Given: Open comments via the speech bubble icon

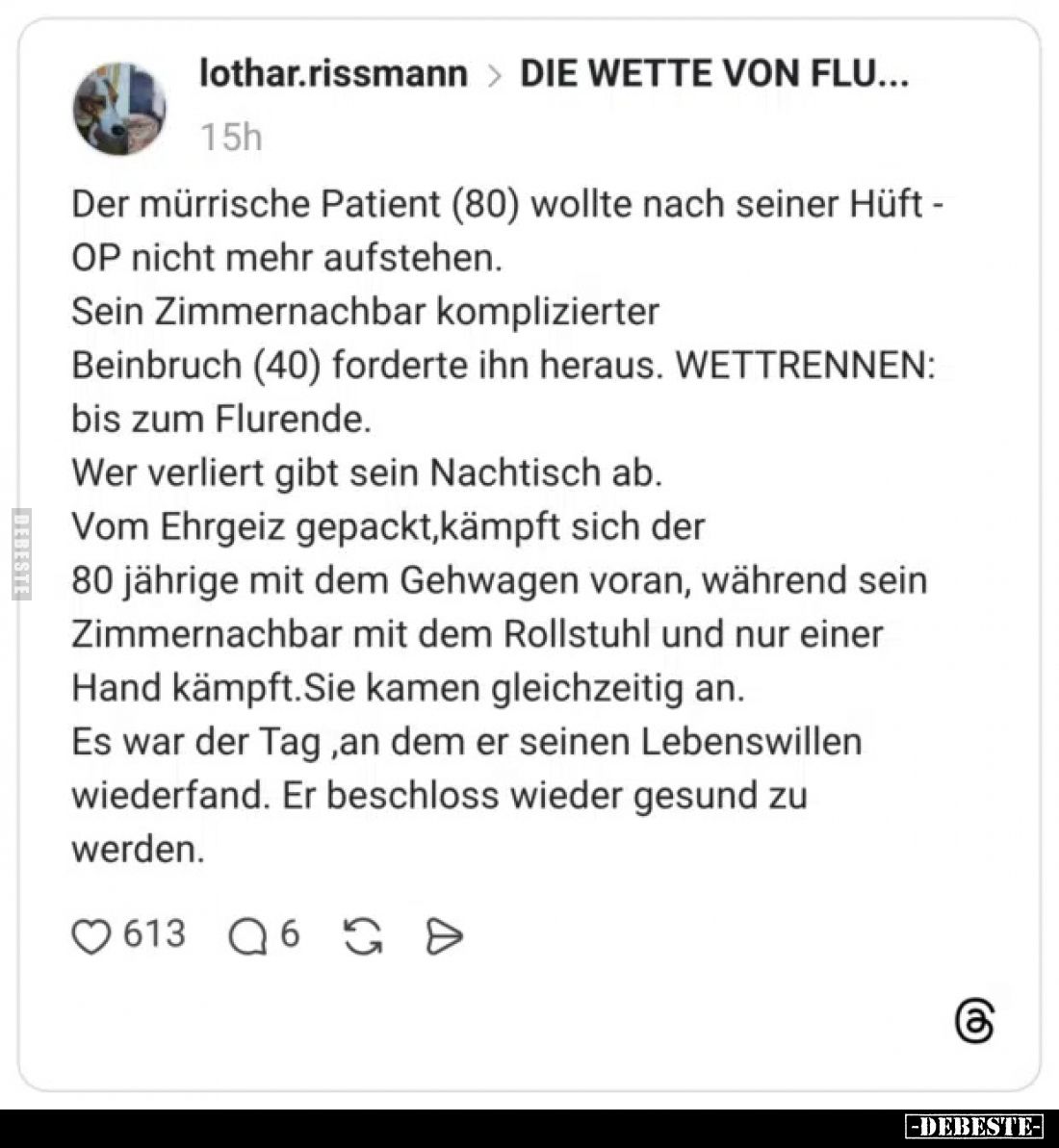Looking at the screenshot, I should click(x=247, y=933).
